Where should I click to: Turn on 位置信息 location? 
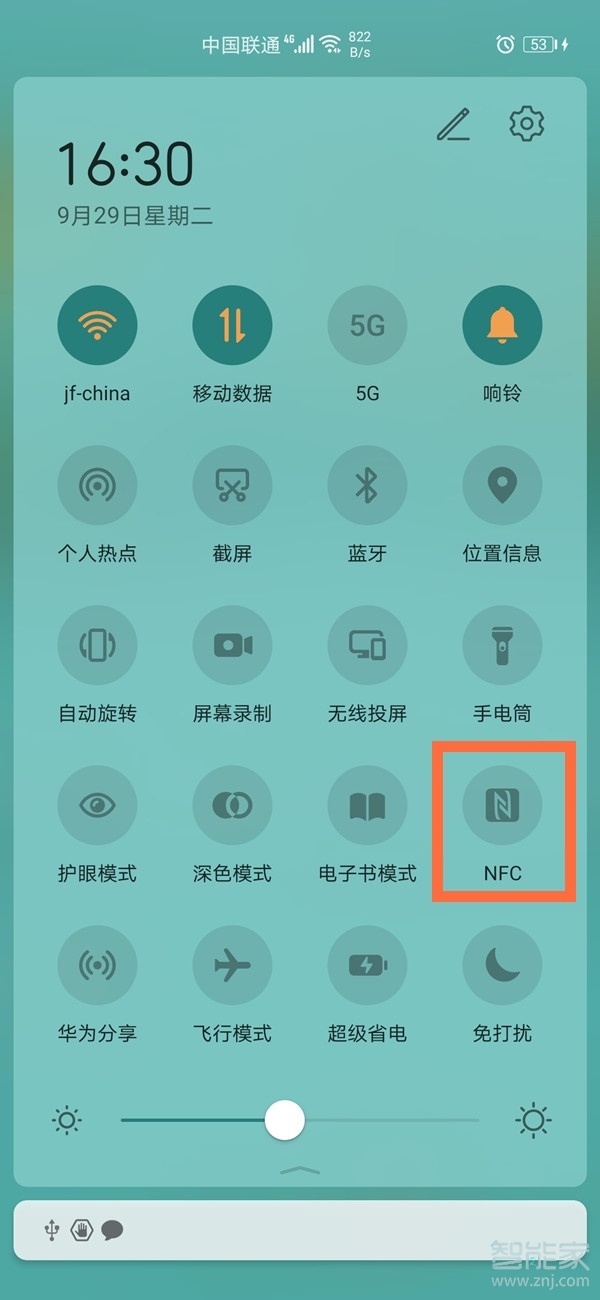click(502, 485)
